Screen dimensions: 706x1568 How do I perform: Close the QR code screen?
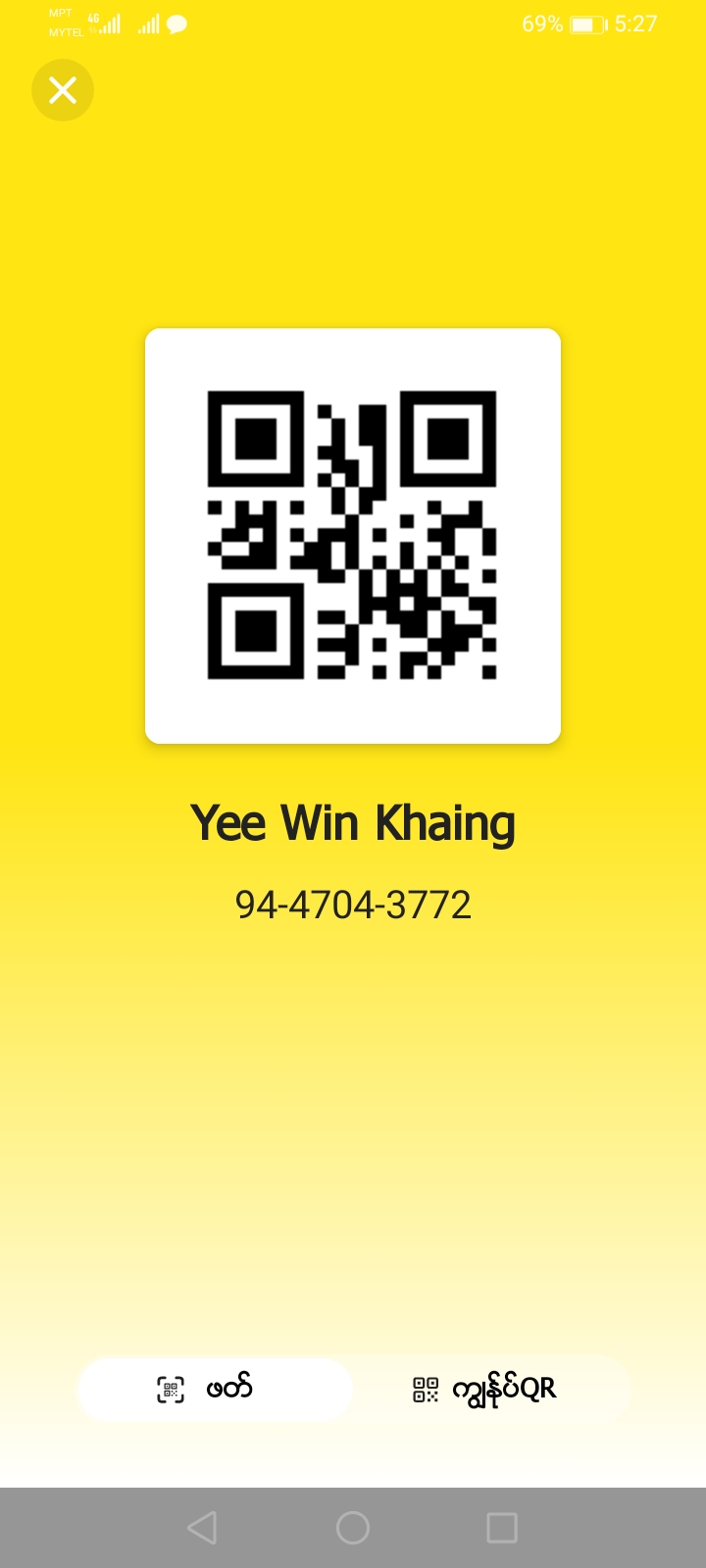[63, 90]
